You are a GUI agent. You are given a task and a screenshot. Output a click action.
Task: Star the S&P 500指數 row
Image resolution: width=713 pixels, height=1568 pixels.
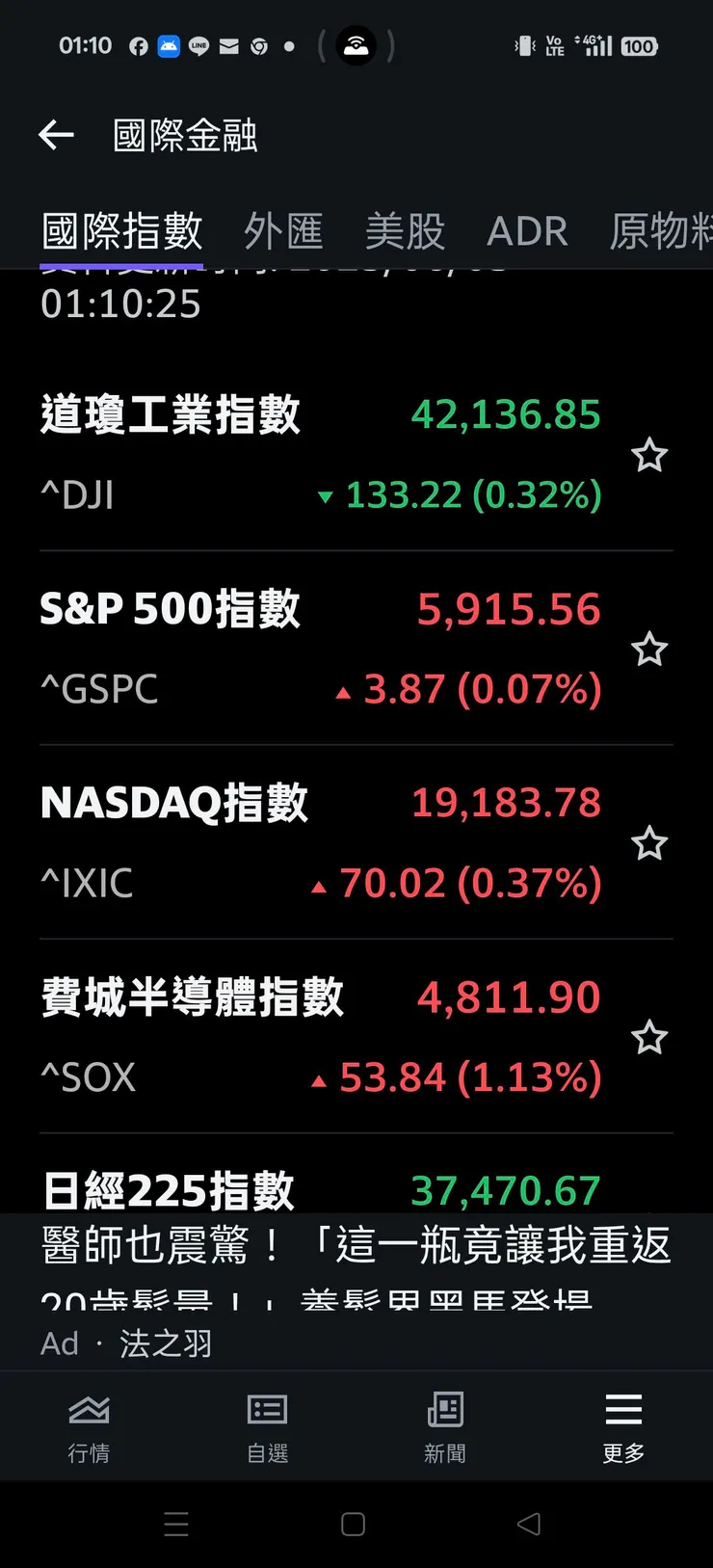point(649,649)
